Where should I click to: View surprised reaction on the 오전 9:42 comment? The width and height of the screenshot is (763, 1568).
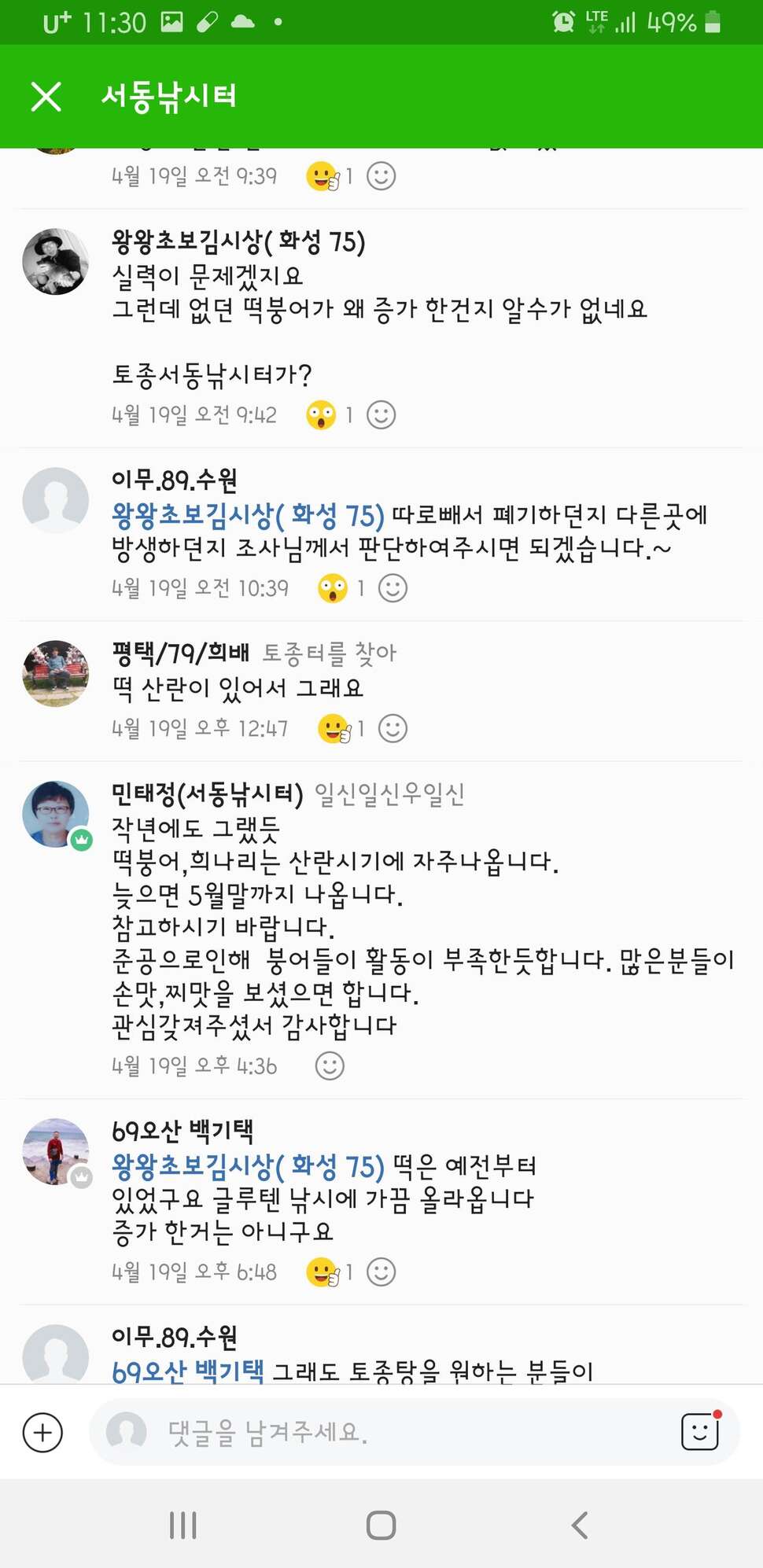point(330,414)
